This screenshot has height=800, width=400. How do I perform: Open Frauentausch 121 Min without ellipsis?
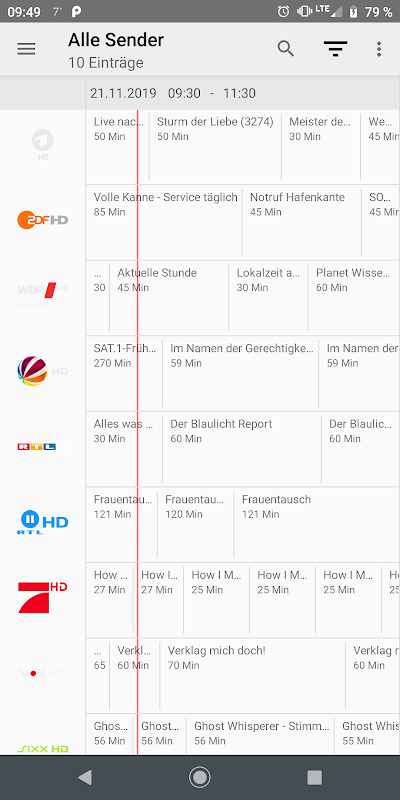[x=317, y=524]
